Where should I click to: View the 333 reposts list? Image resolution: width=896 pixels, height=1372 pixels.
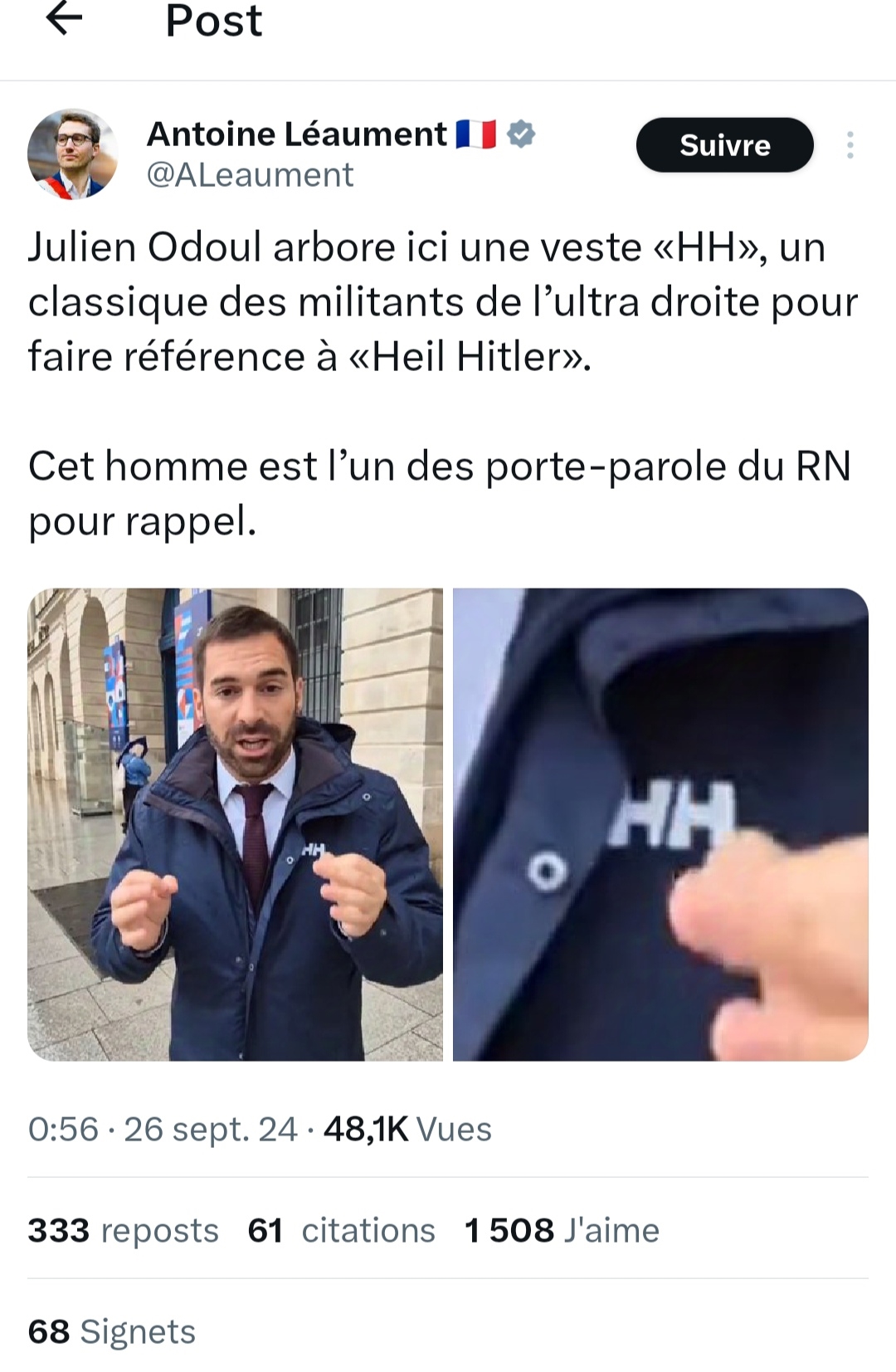coord(123,1230)
